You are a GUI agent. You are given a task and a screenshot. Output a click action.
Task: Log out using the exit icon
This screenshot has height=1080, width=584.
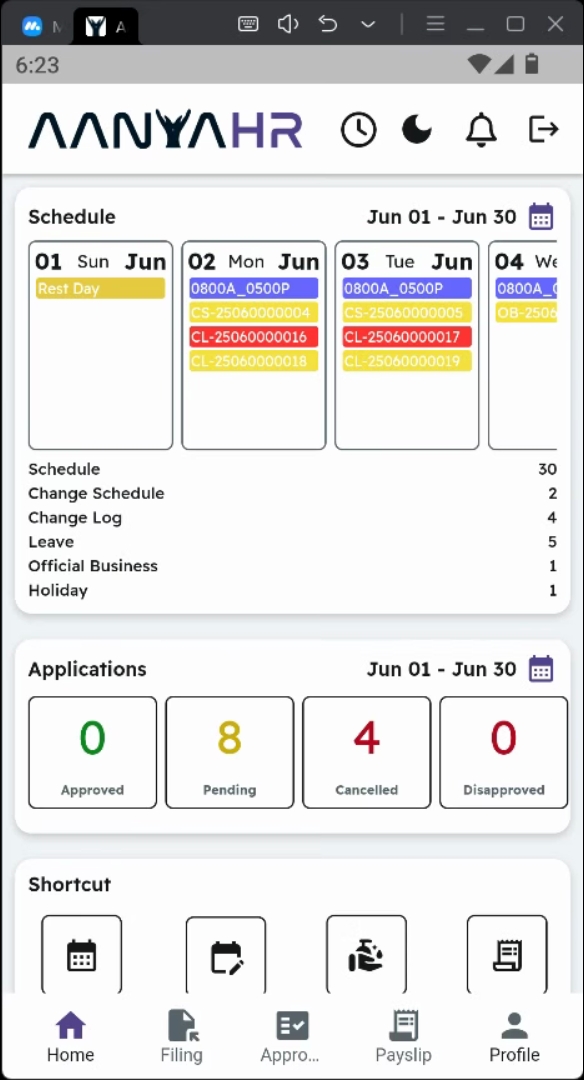pos(543,129)
